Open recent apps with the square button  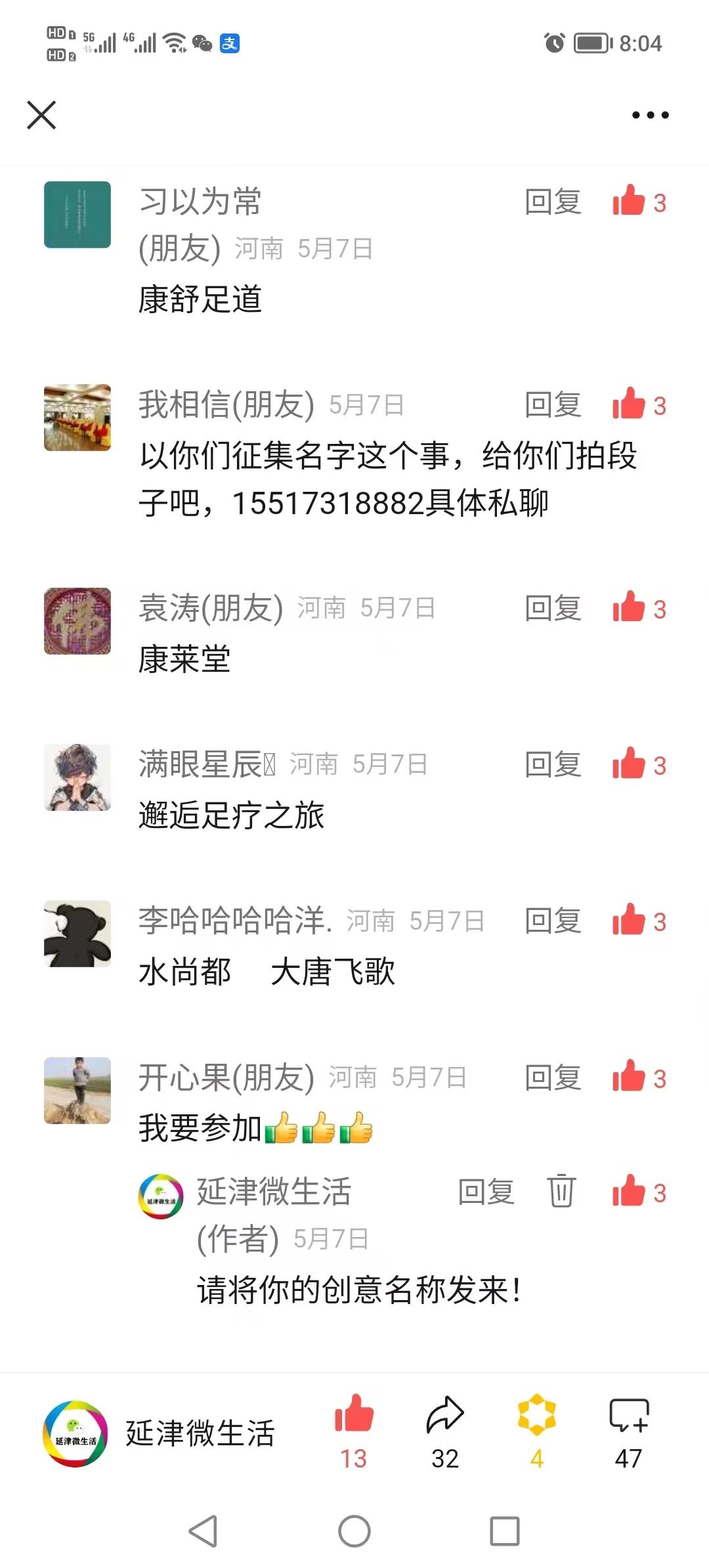click(505, 1532)
